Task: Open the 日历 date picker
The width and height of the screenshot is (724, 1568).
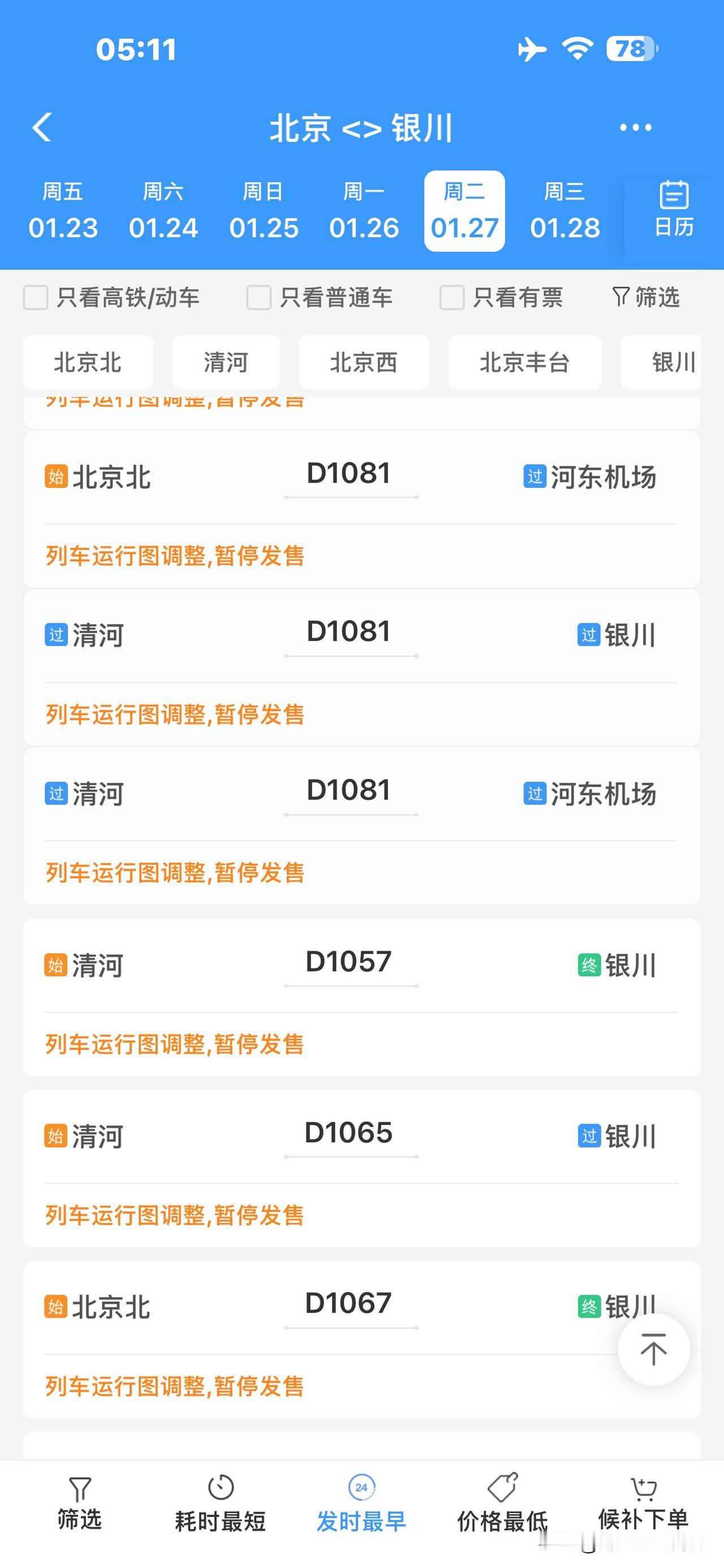Action: [674, 210]
